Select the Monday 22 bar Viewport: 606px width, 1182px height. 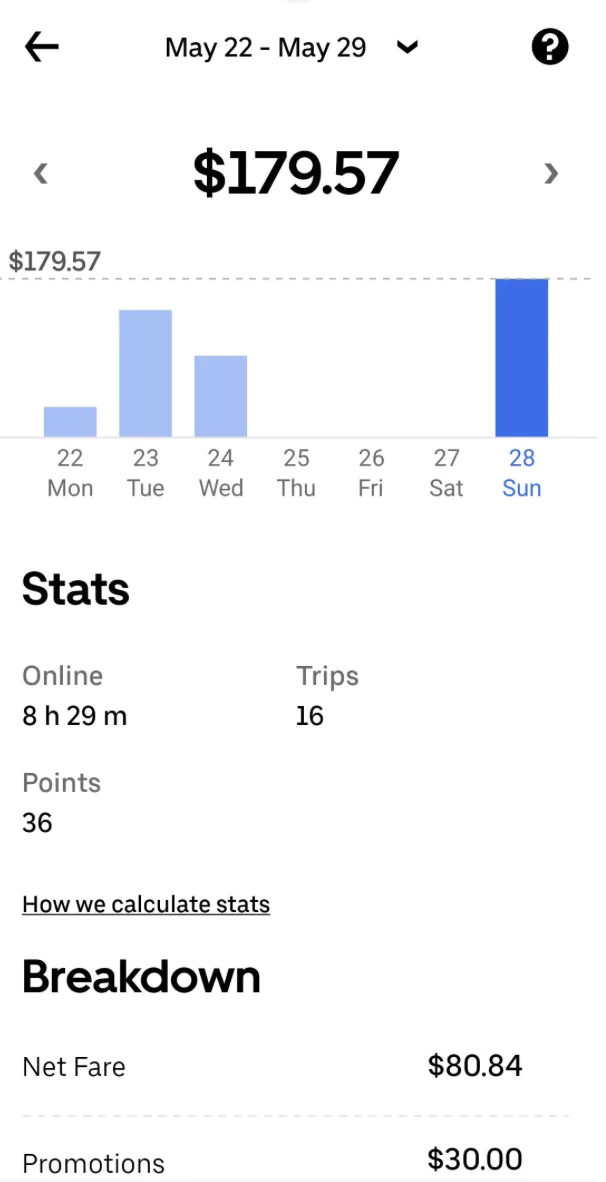pyautogui.click(x=70, y=421)
